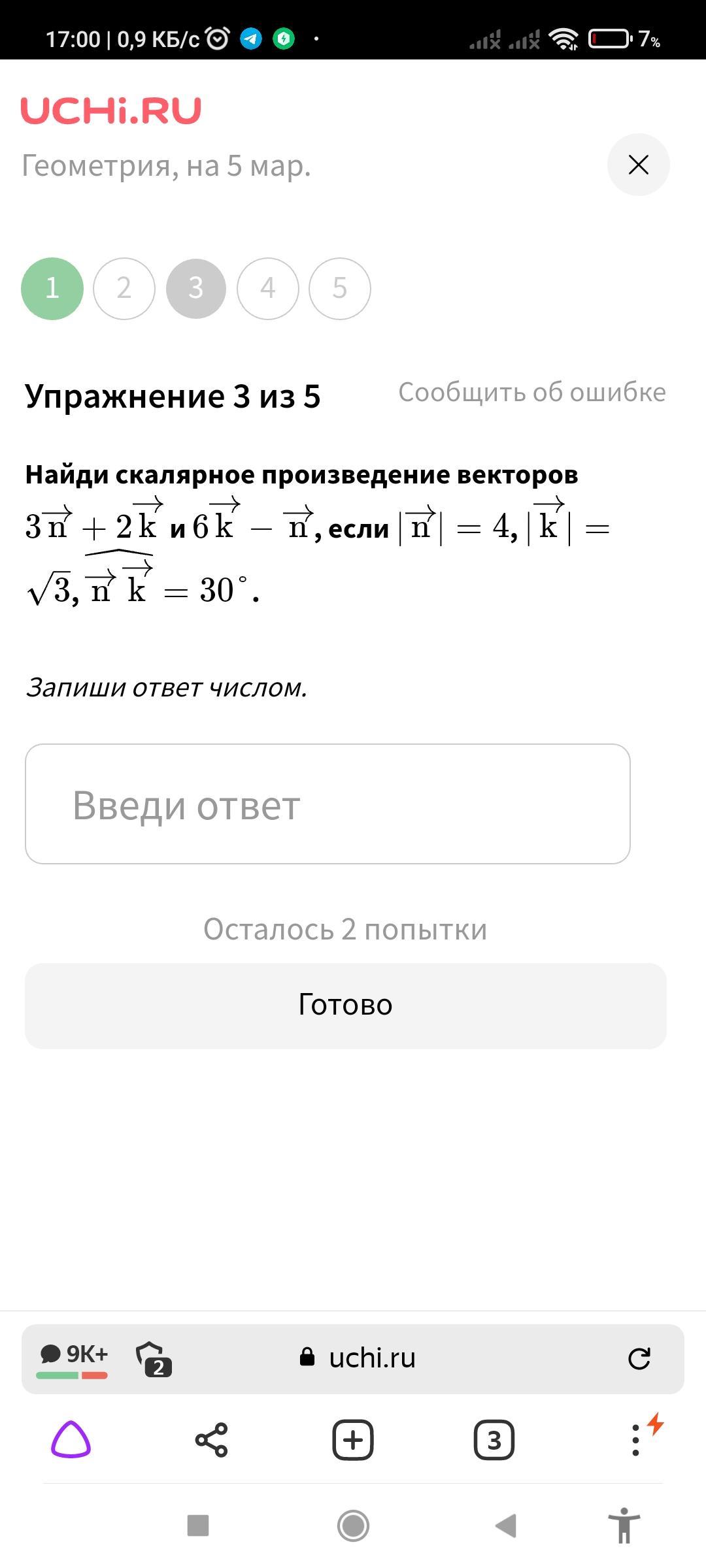Open the browser protection shield icon
The height and width of the screenshot is (1568, 706).
tap(153, 1359)
